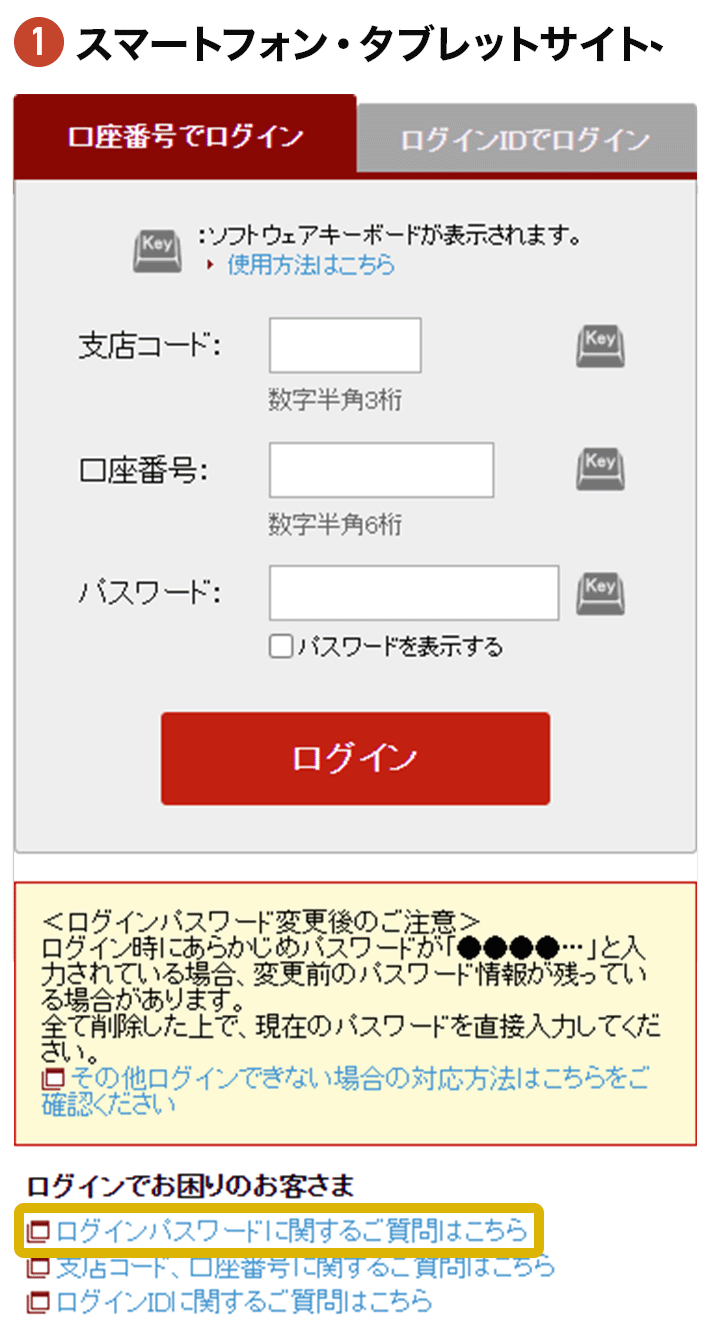Open software keyboard for 支店コード

click(x=600, y=346)
